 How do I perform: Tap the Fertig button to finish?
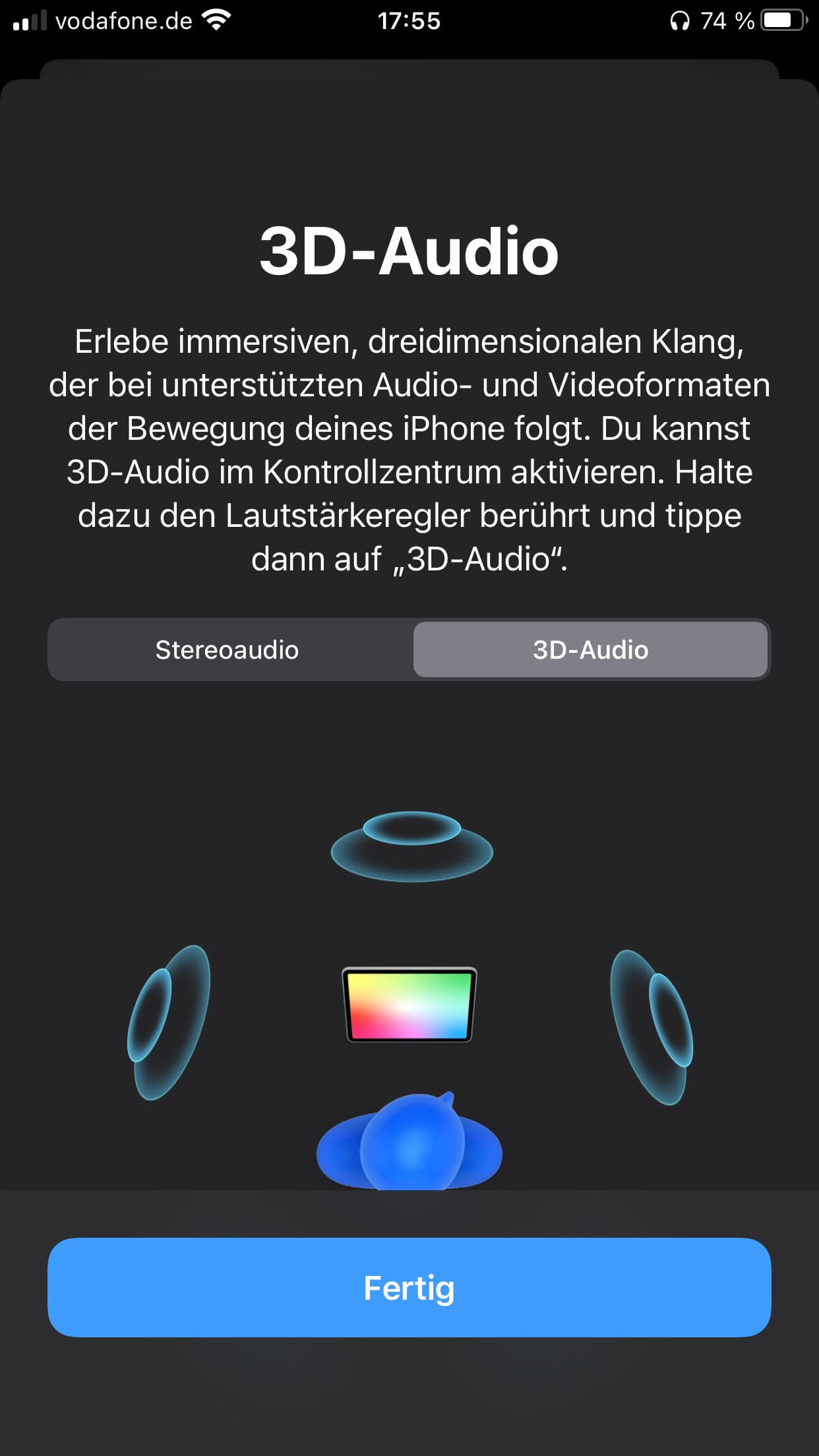(x=409, y=1287)
